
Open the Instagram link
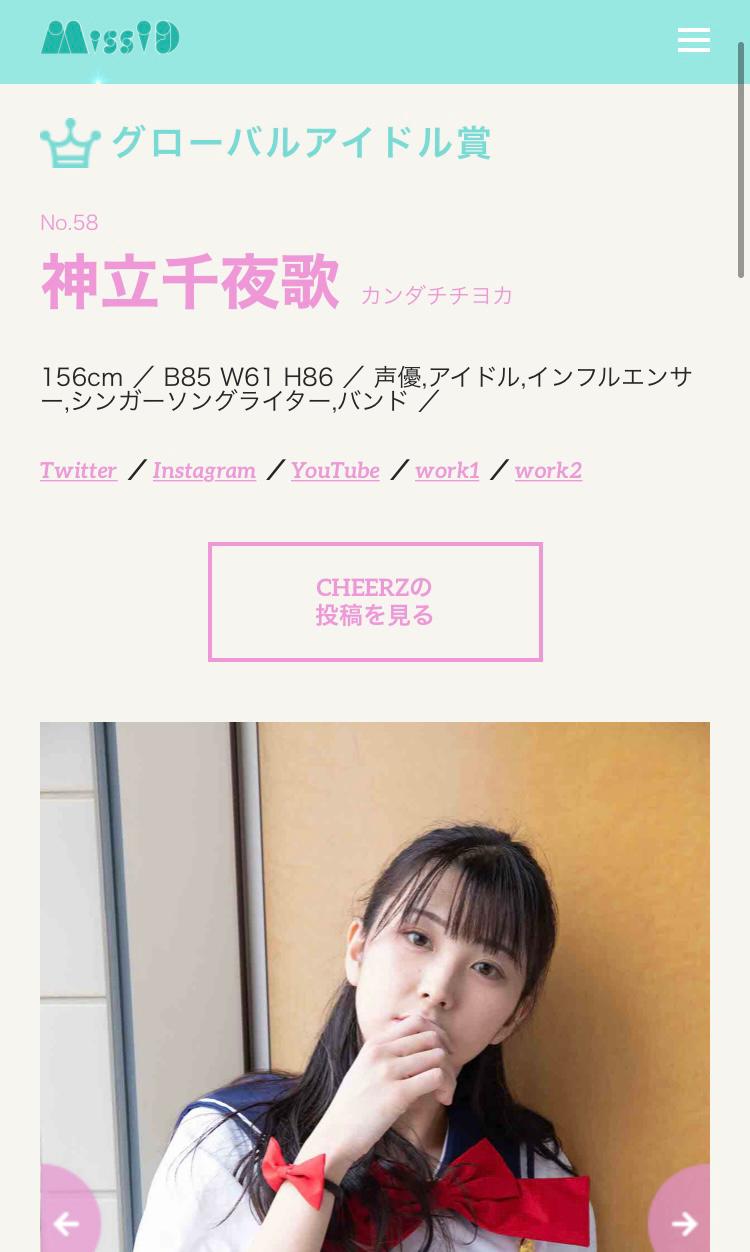click(x=204, y=470)
